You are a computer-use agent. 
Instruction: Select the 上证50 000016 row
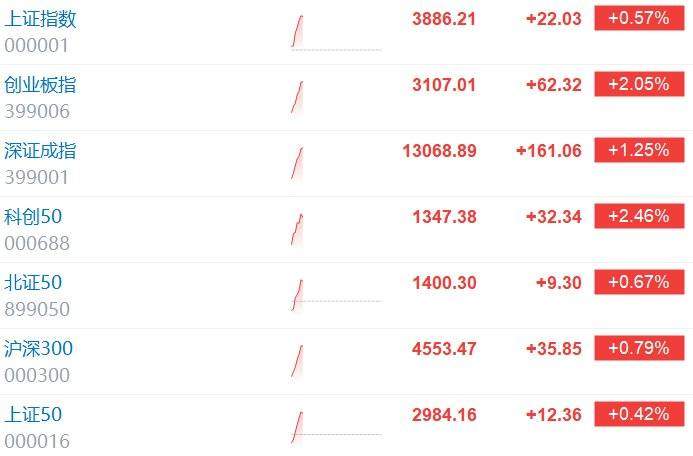pyautogui.click(x=34, y=415)
